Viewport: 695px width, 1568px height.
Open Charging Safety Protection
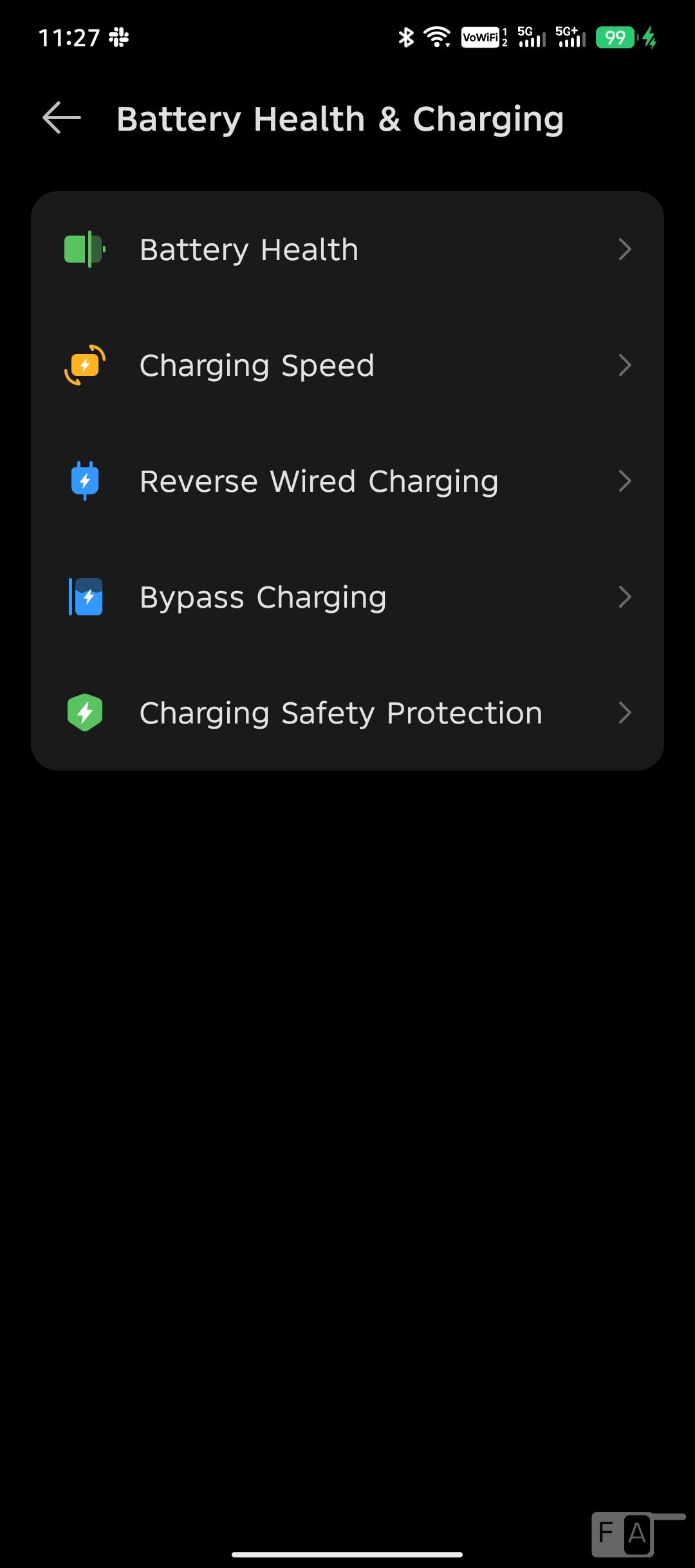tap(347, 713)
